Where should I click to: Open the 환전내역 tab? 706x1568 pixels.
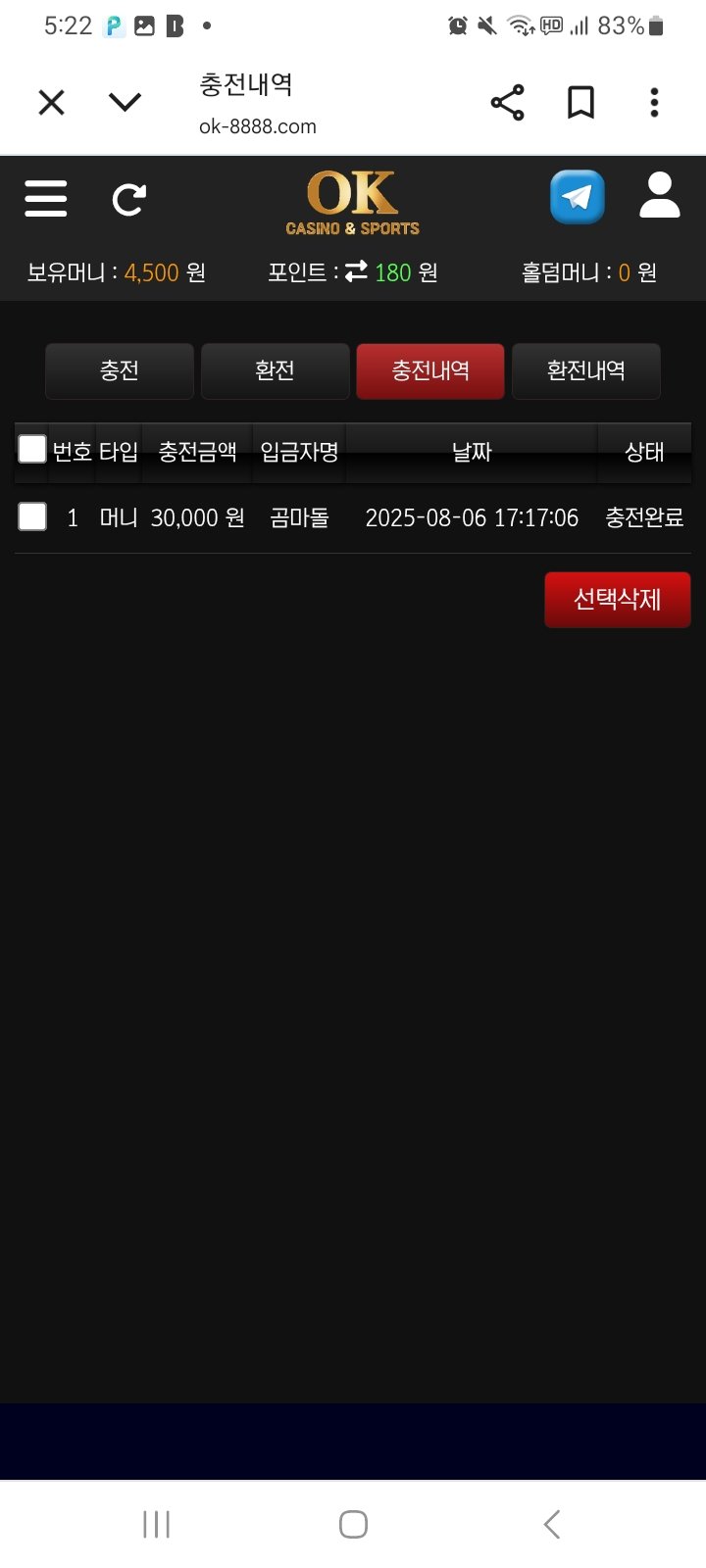pyautogui.click(x=585, y=370)
